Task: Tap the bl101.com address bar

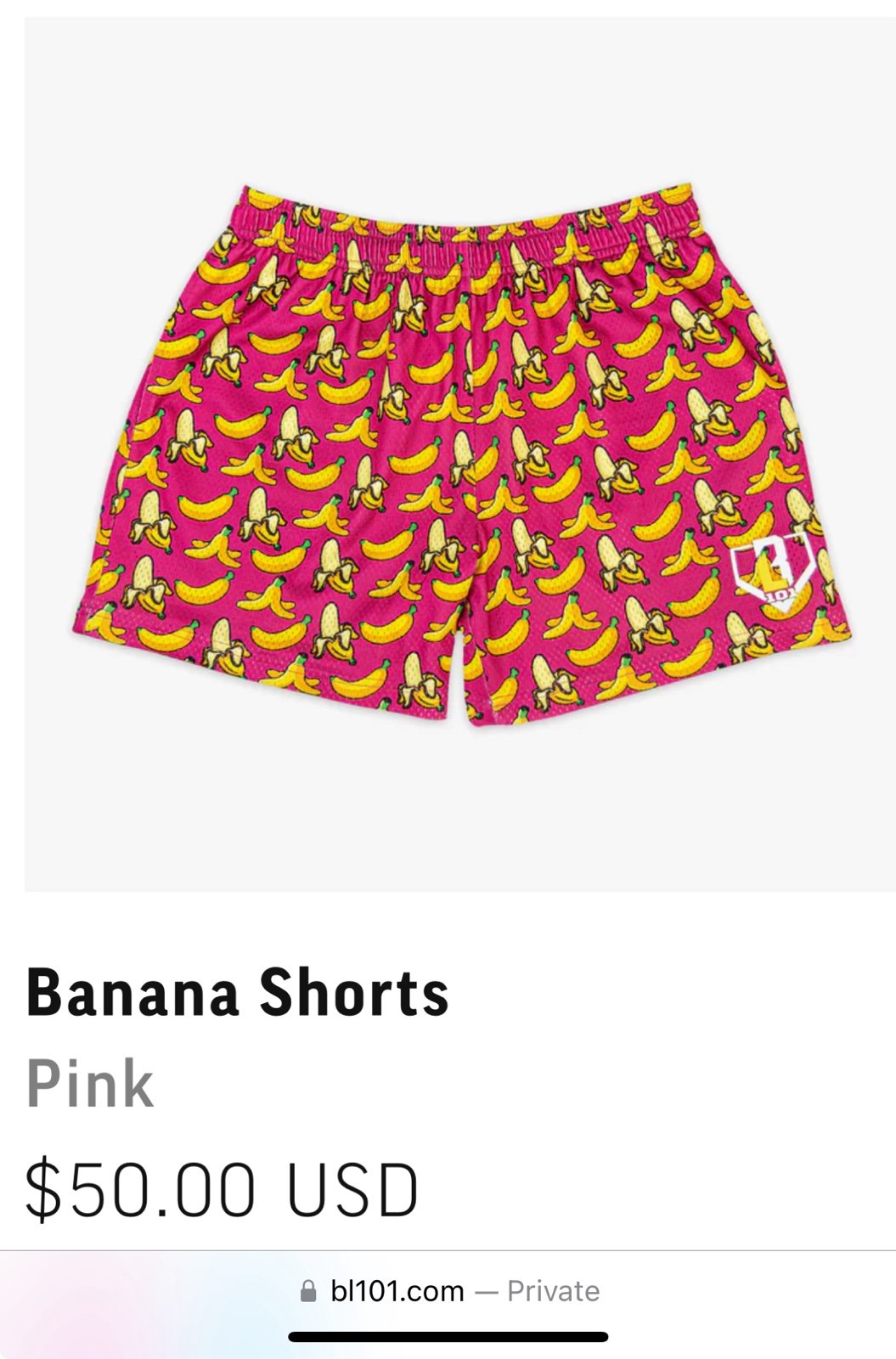Action: click(449, 1291)
